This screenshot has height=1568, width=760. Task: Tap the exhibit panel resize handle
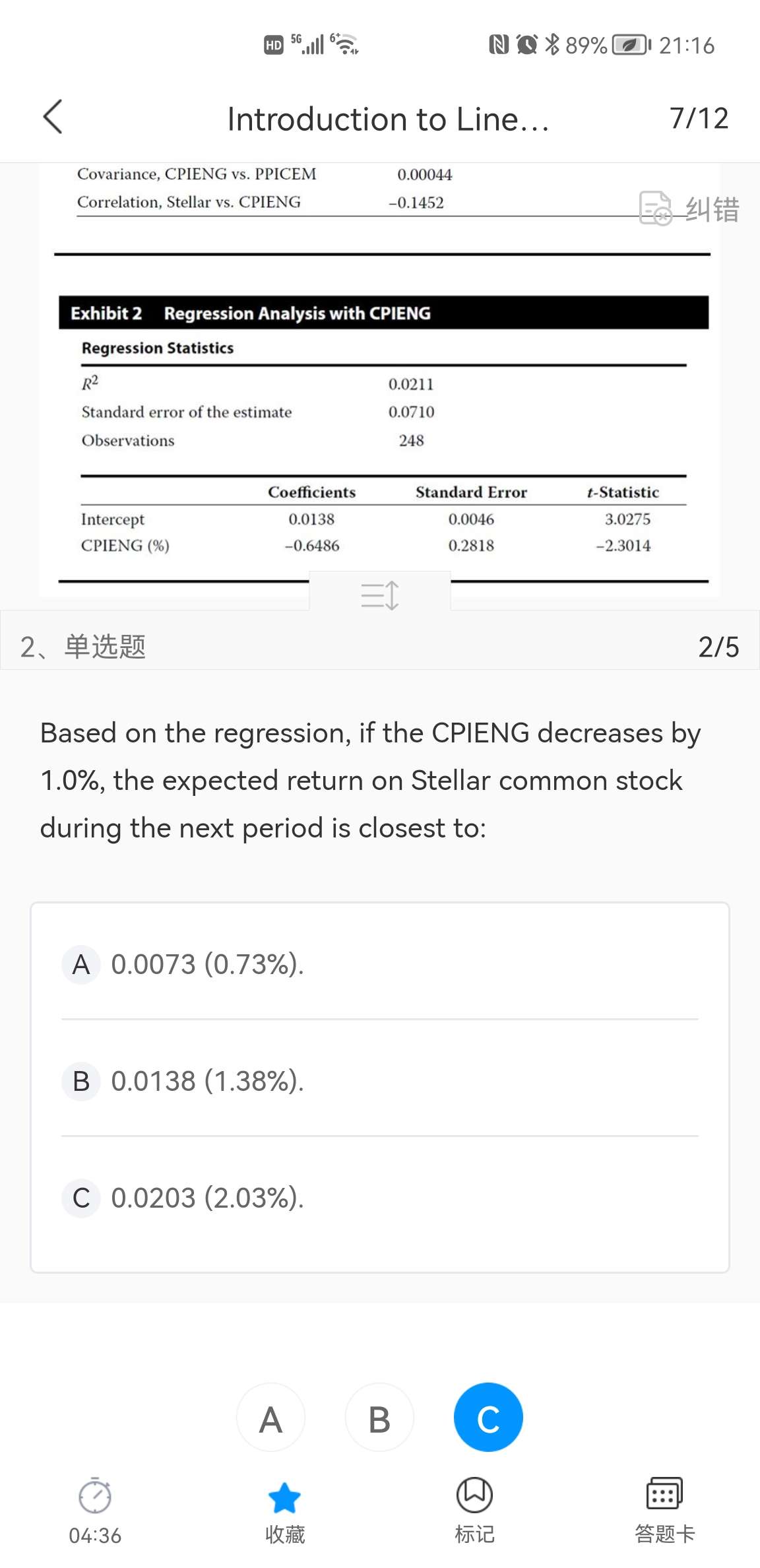click(380, 595)
